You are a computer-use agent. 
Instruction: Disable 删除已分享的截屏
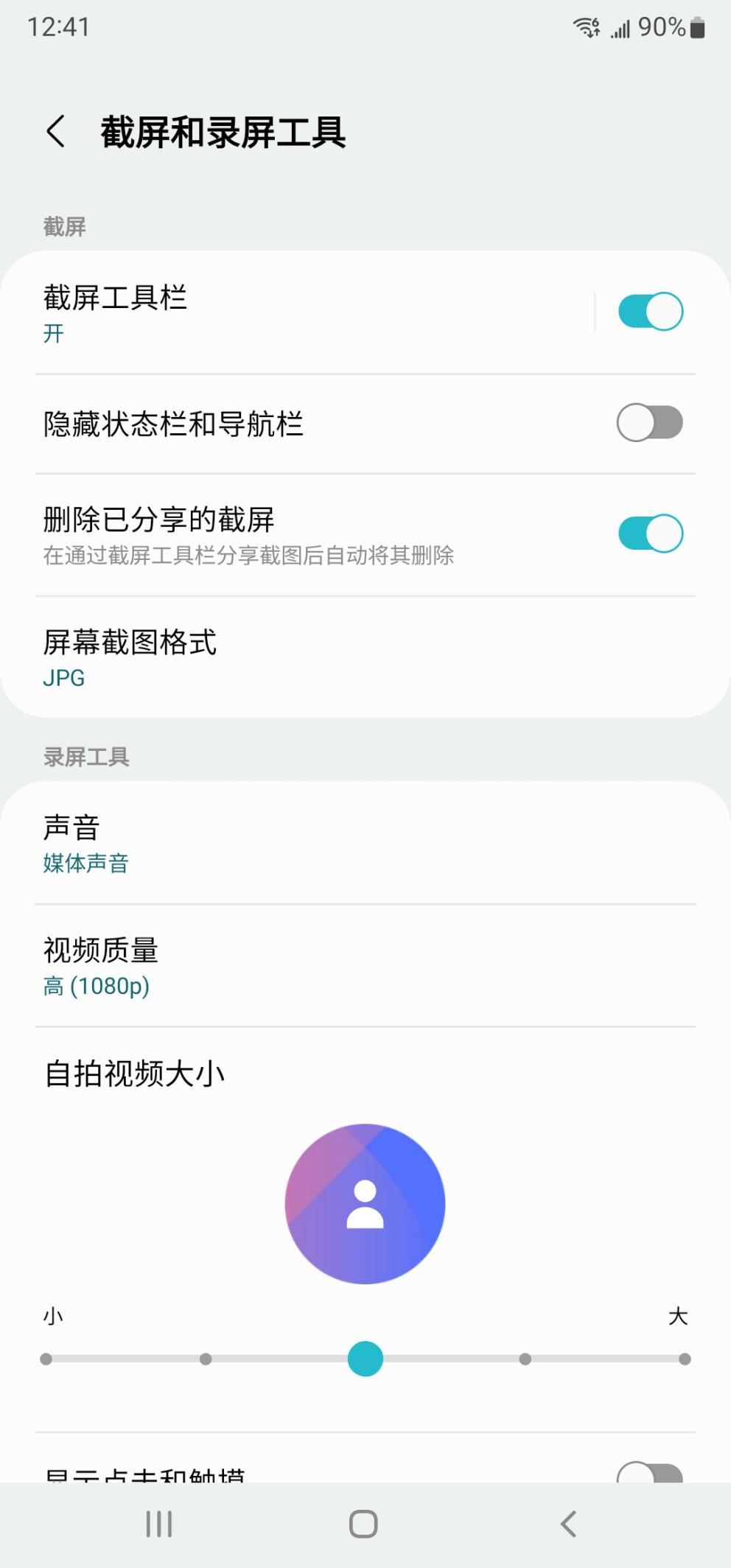650,533
